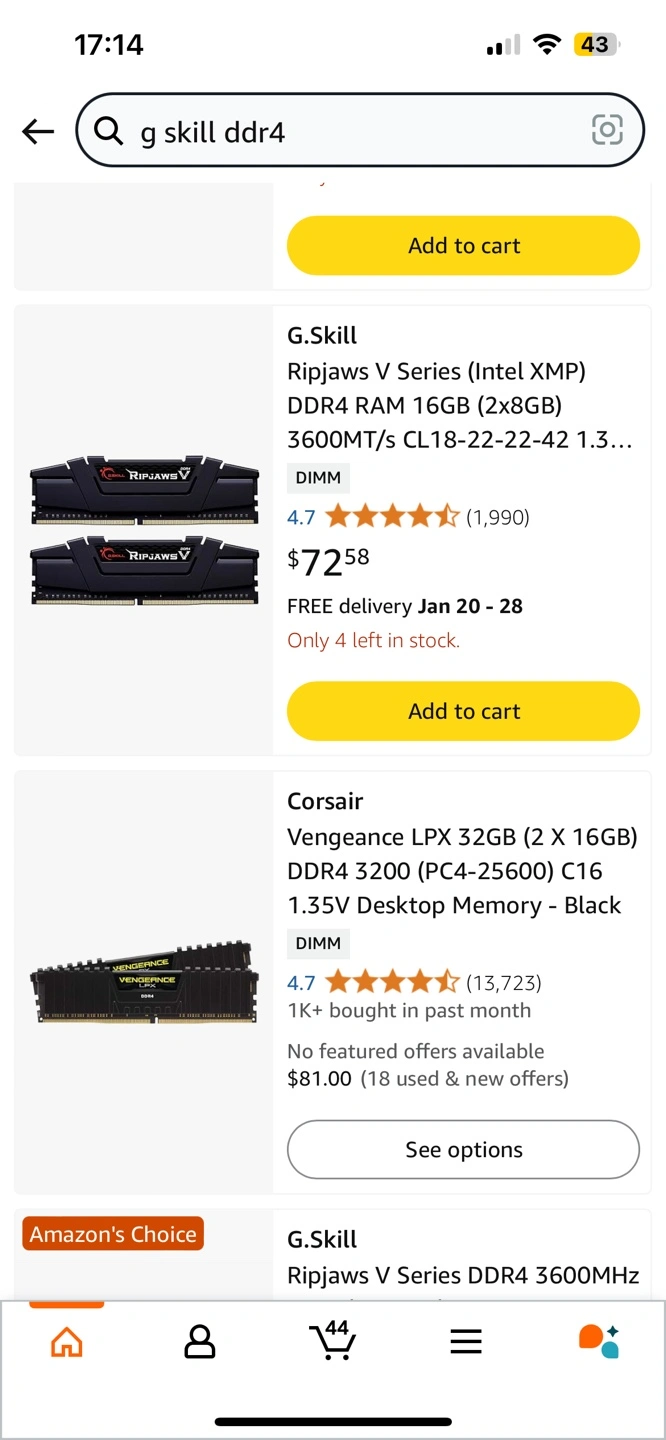This screenshot has height=1440, width=666.
Task: Open the hamburger menu tab
Action: (x=466, y=1342)
